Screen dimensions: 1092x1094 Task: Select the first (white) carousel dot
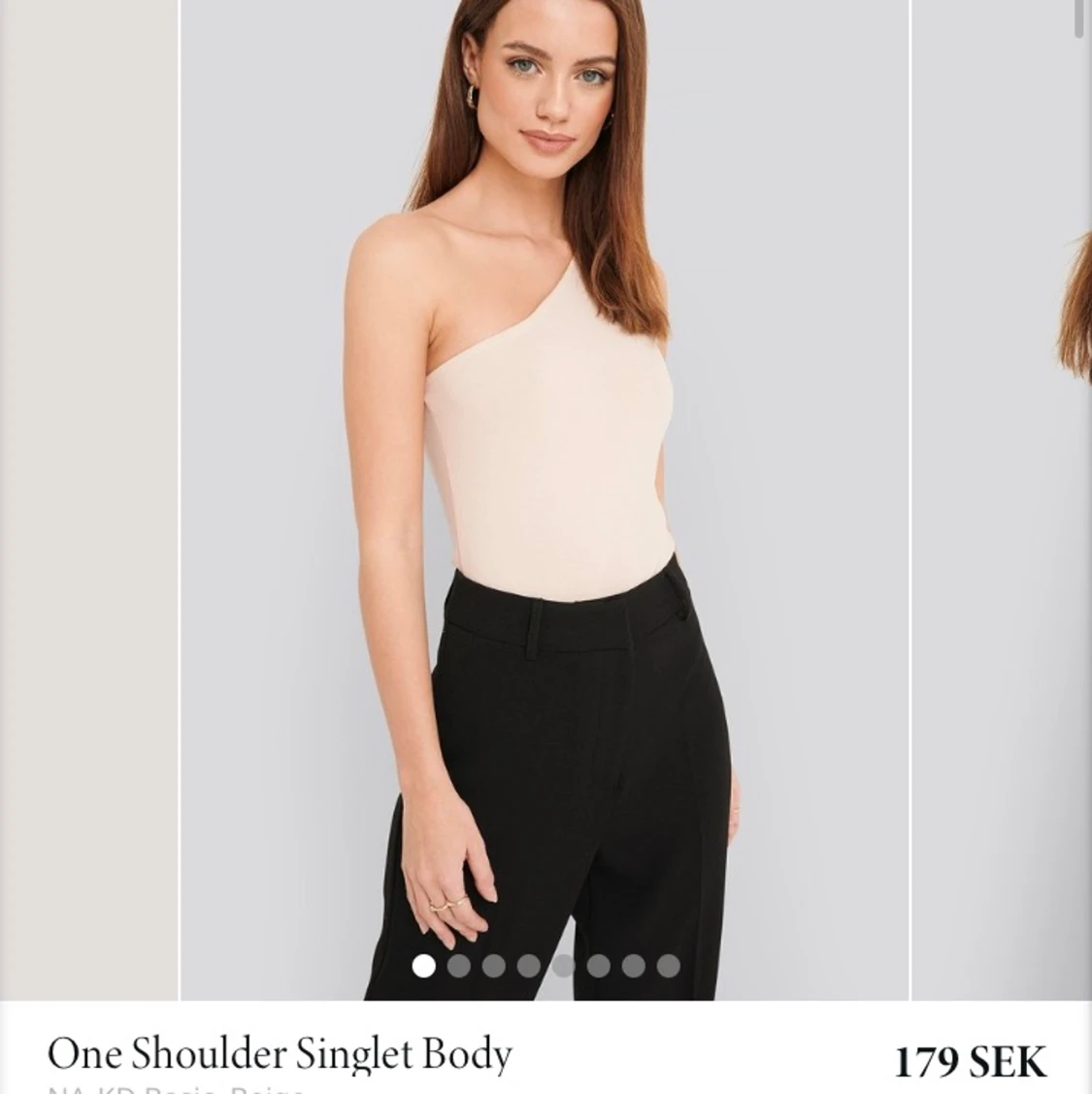[x=422, y=966]
